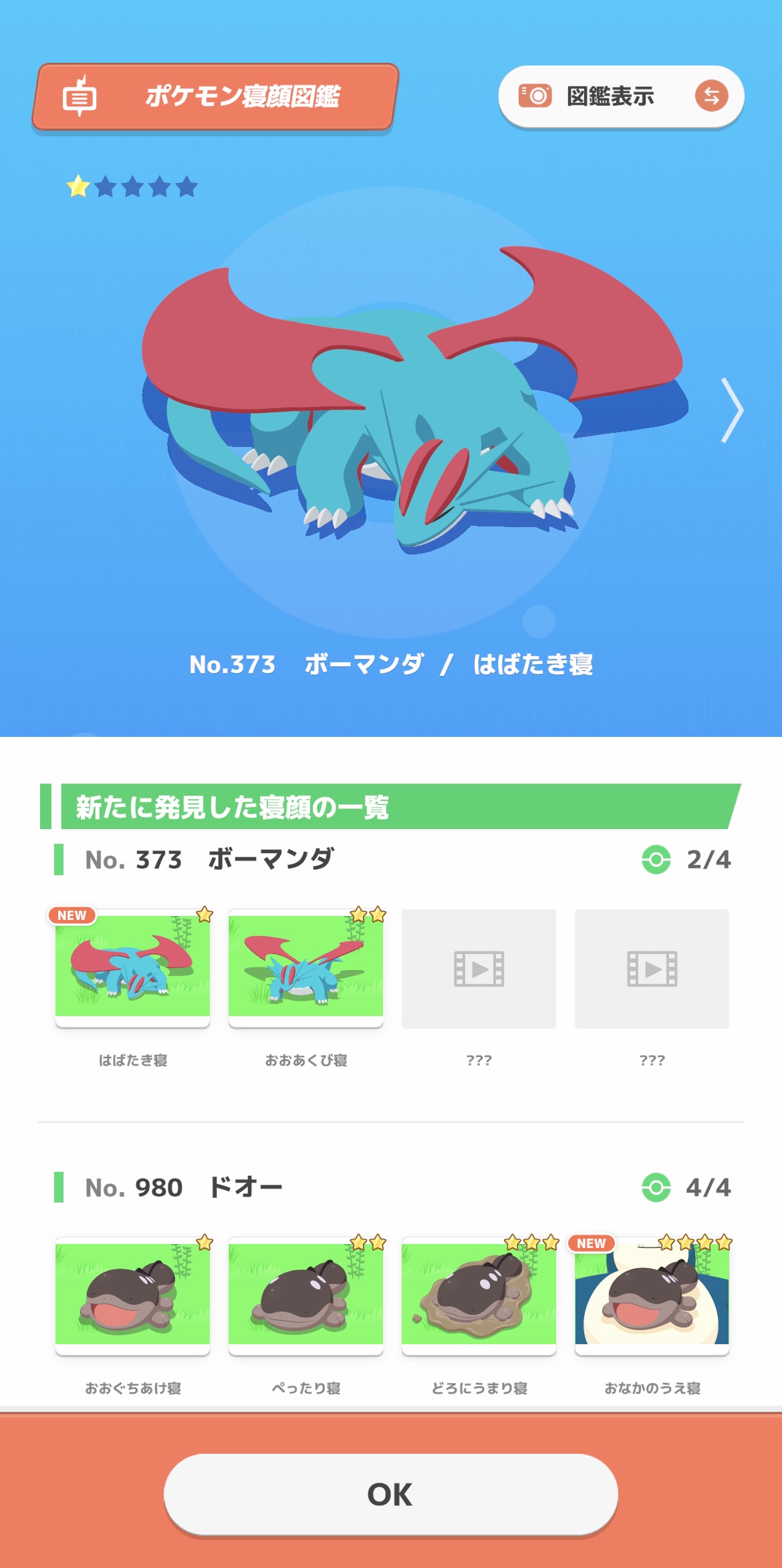Open the はばたき寝 sleep style thumbnail
This screenshot has width=782, height=1568.
[132, 967]
